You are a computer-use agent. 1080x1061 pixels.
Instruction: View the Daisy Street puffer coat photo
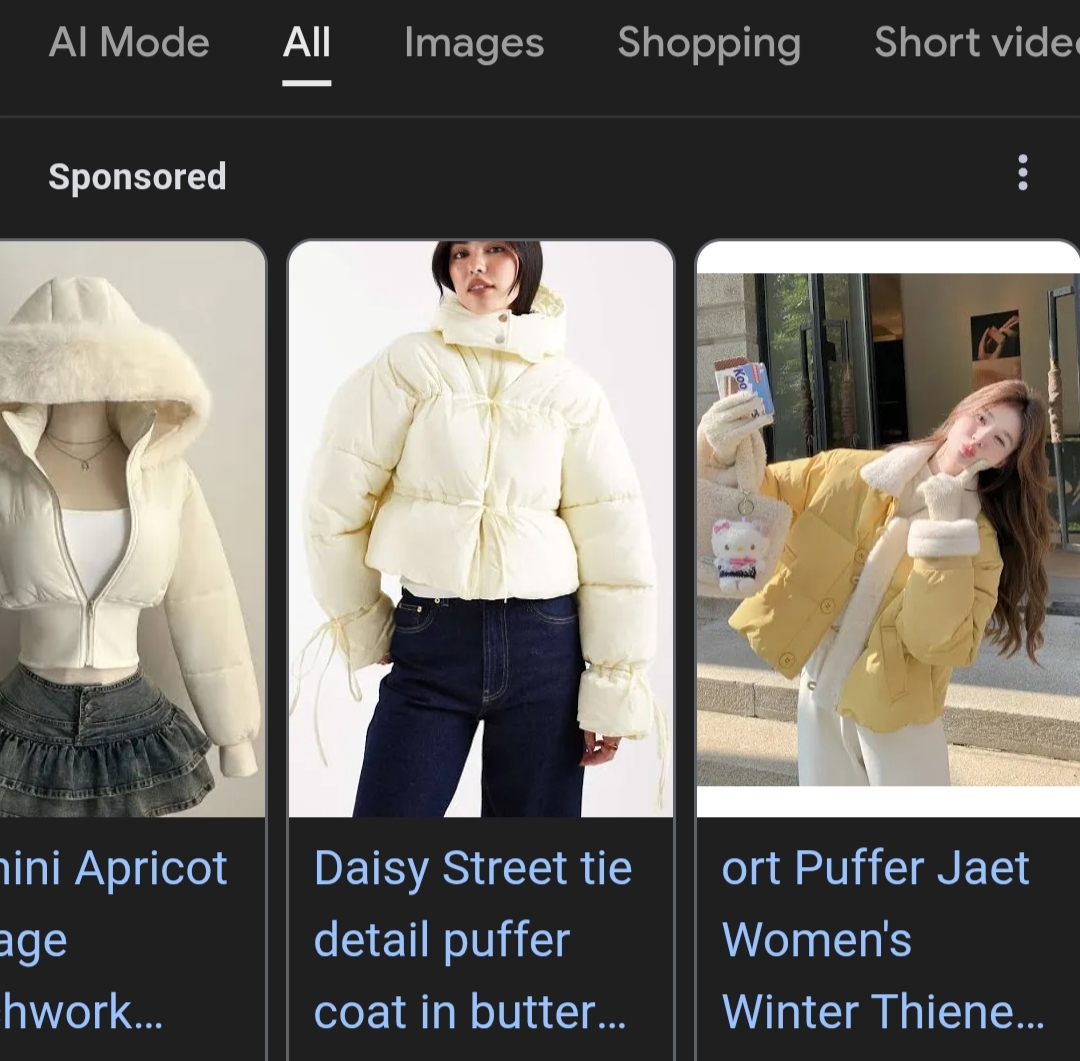pos(481,530)
